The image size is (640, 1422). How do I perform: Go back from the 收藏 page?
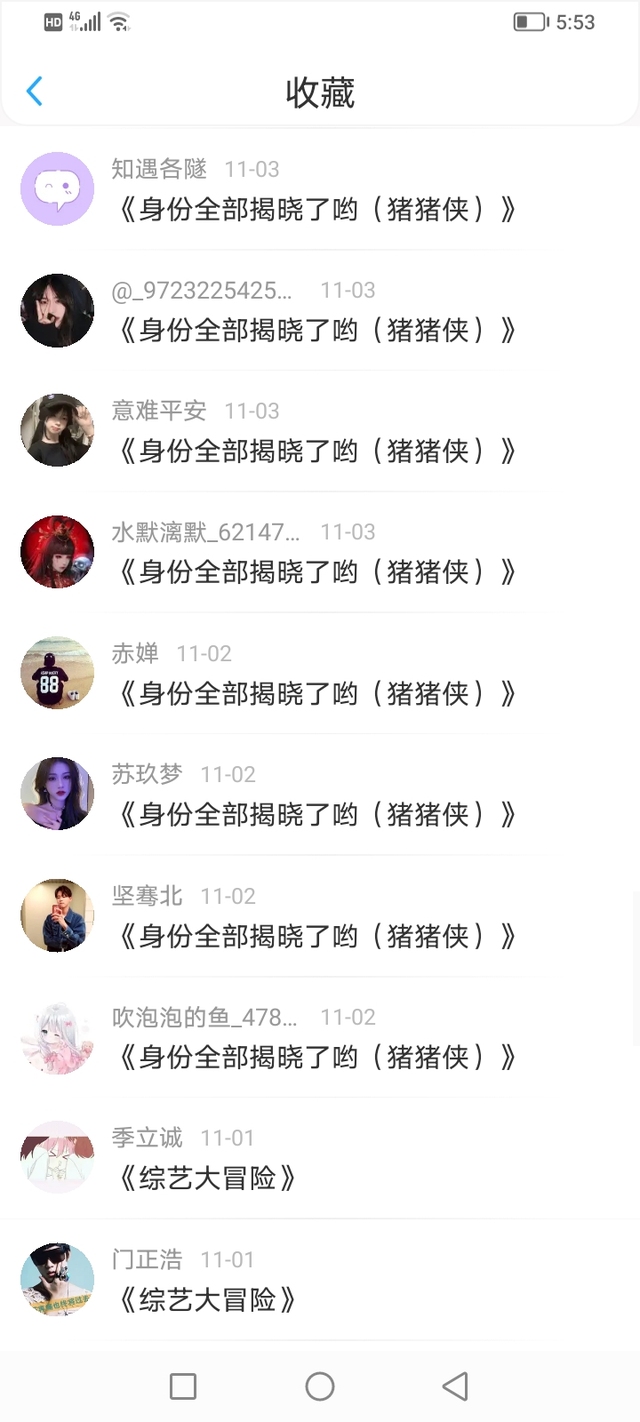(34, 92)
